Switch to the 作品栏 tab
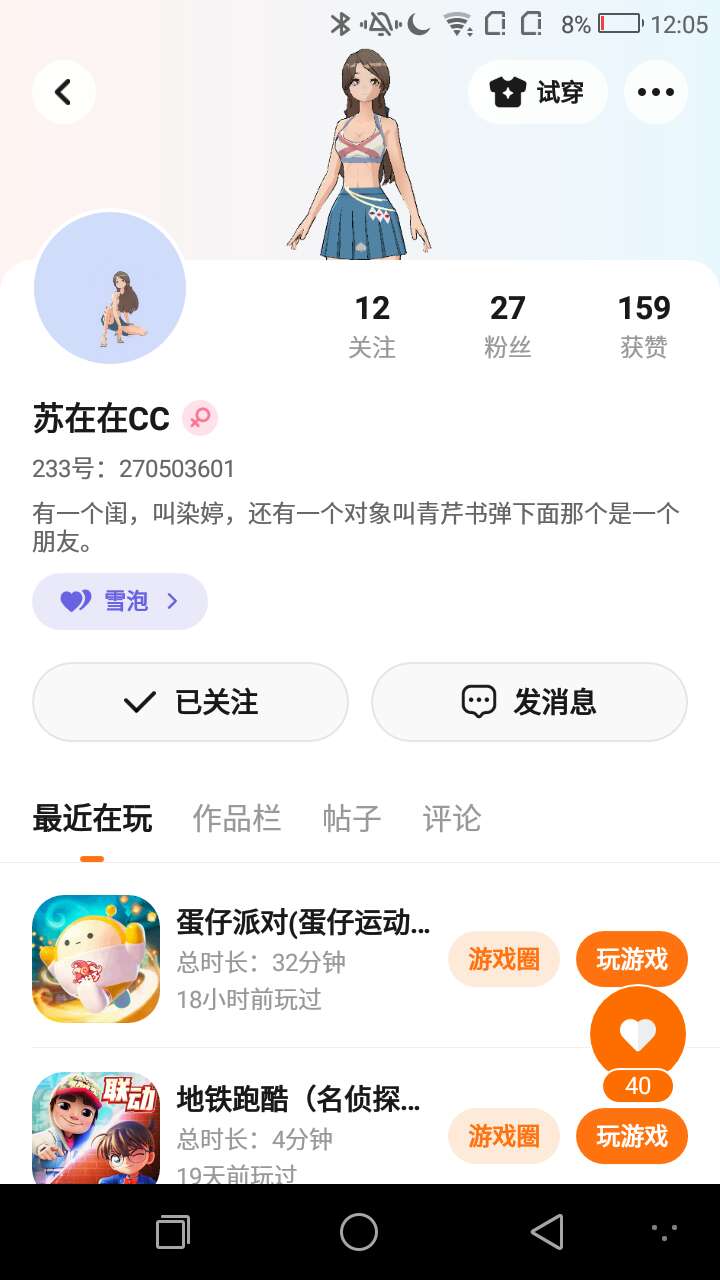720x1280 pixels. tap(237, 819)
